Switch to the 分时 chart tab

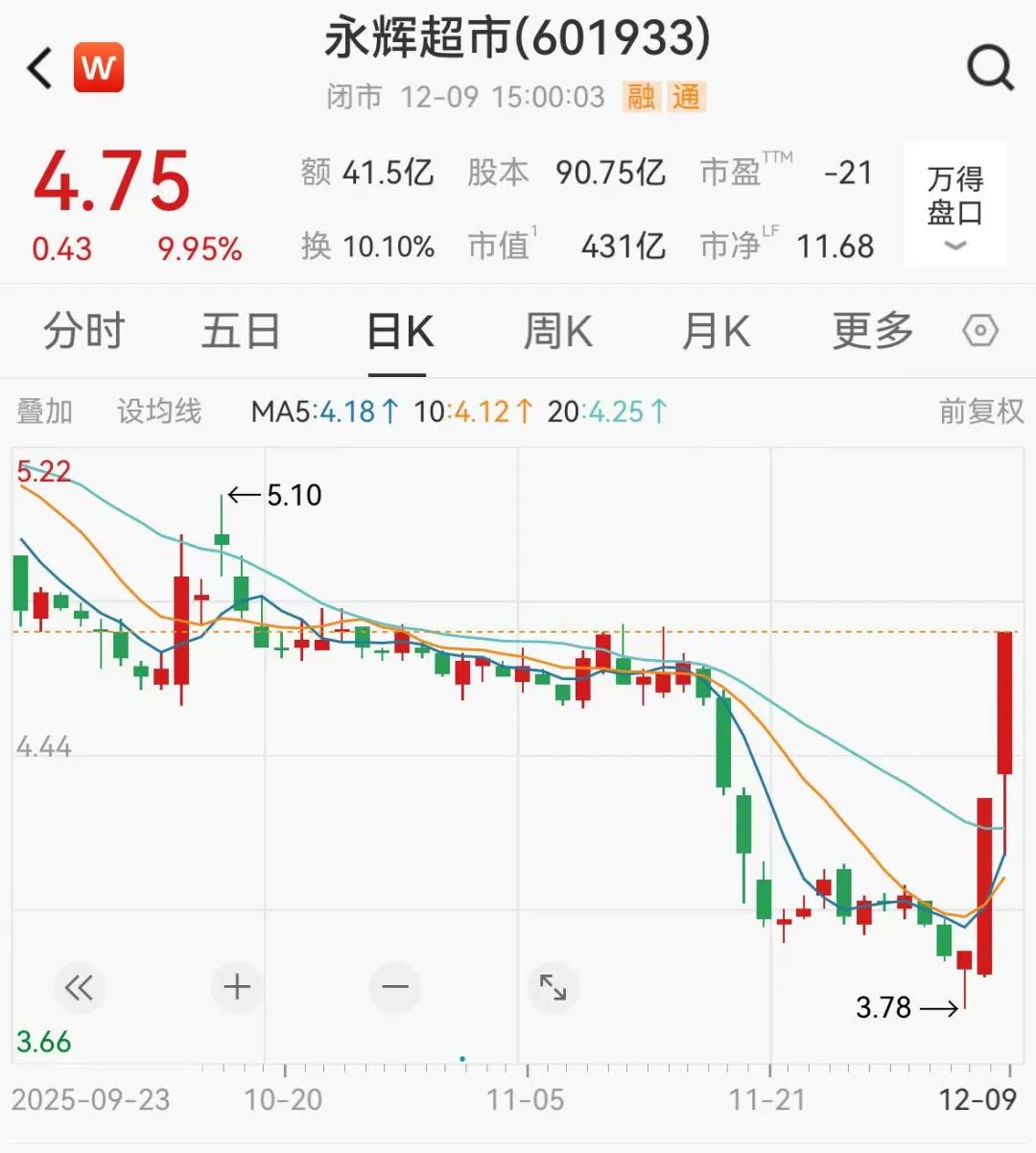[84, 332]
